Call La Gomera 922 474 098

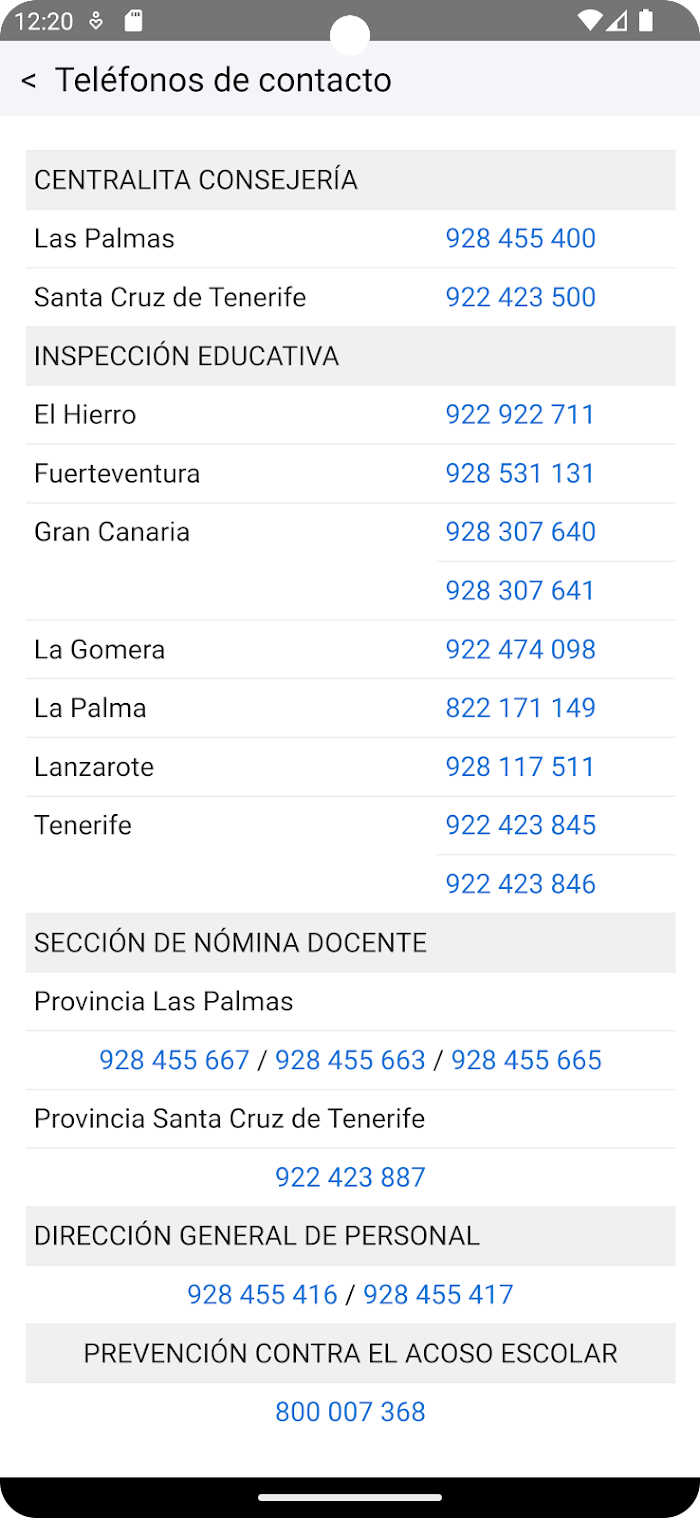pyautogui.click(x=520, y=649)
